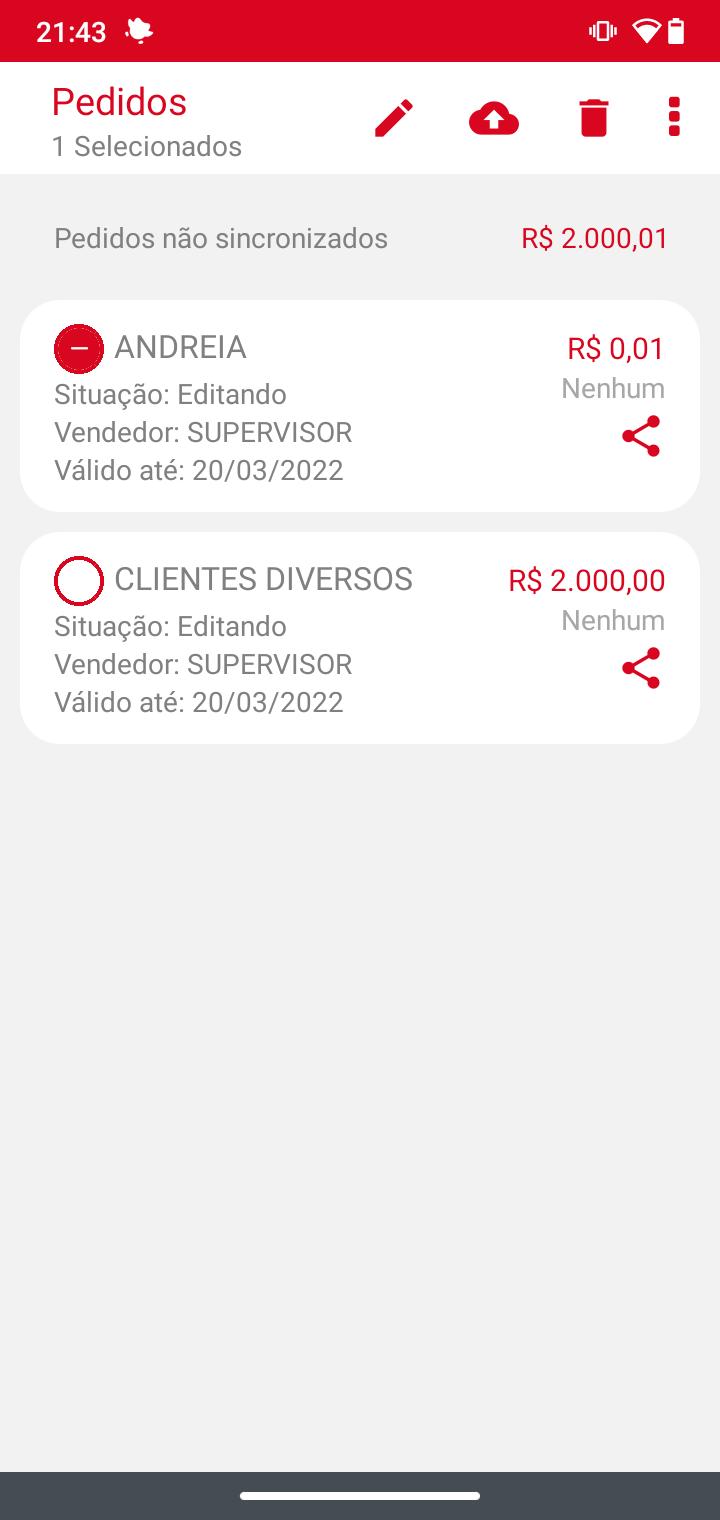The image size is (720, 1520).
Task: Share the ANDREIA order
Action: click(641, 436)
